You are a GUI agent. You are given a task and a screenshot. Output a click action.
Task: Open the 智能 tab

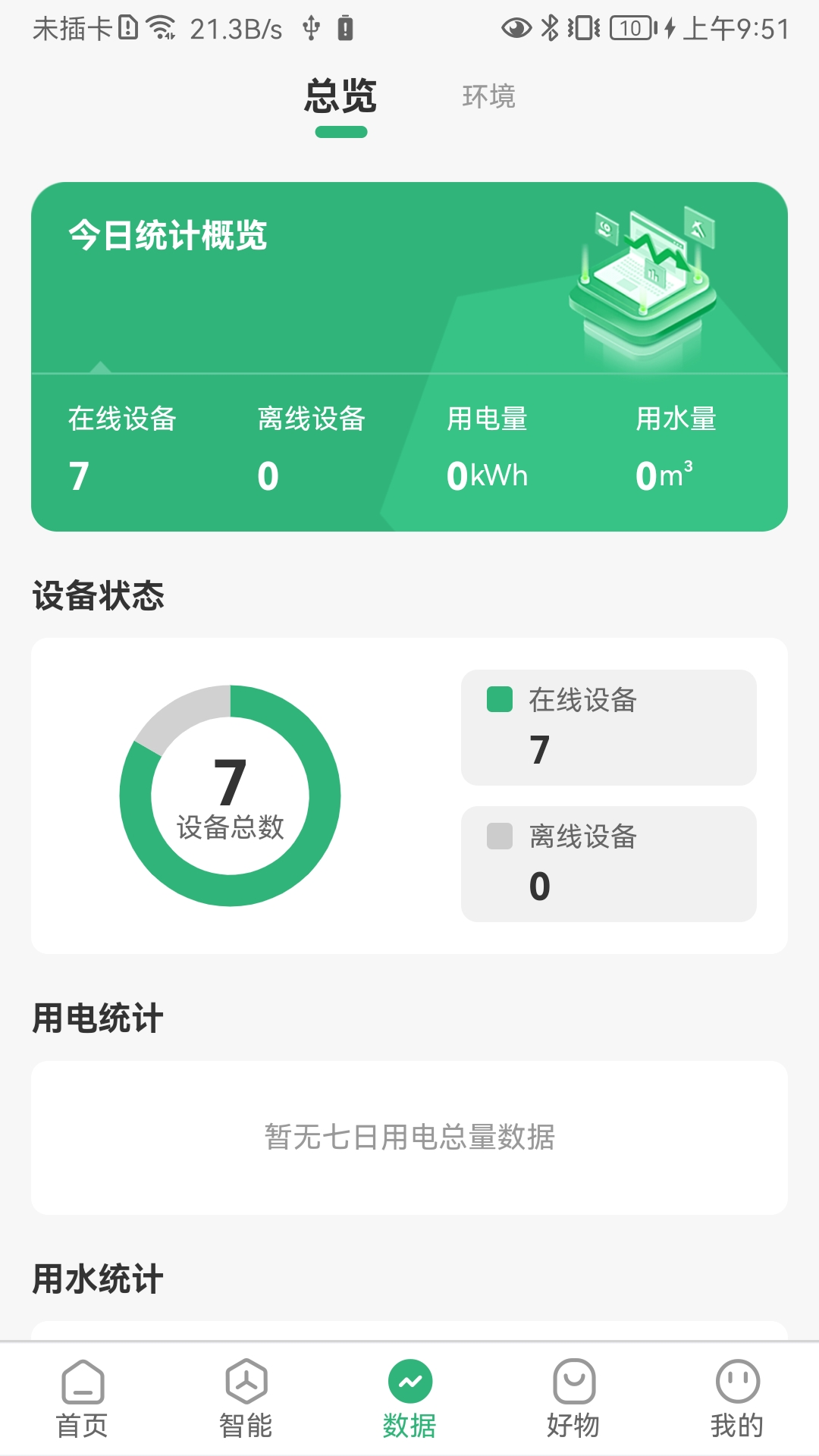[246, 1399]
